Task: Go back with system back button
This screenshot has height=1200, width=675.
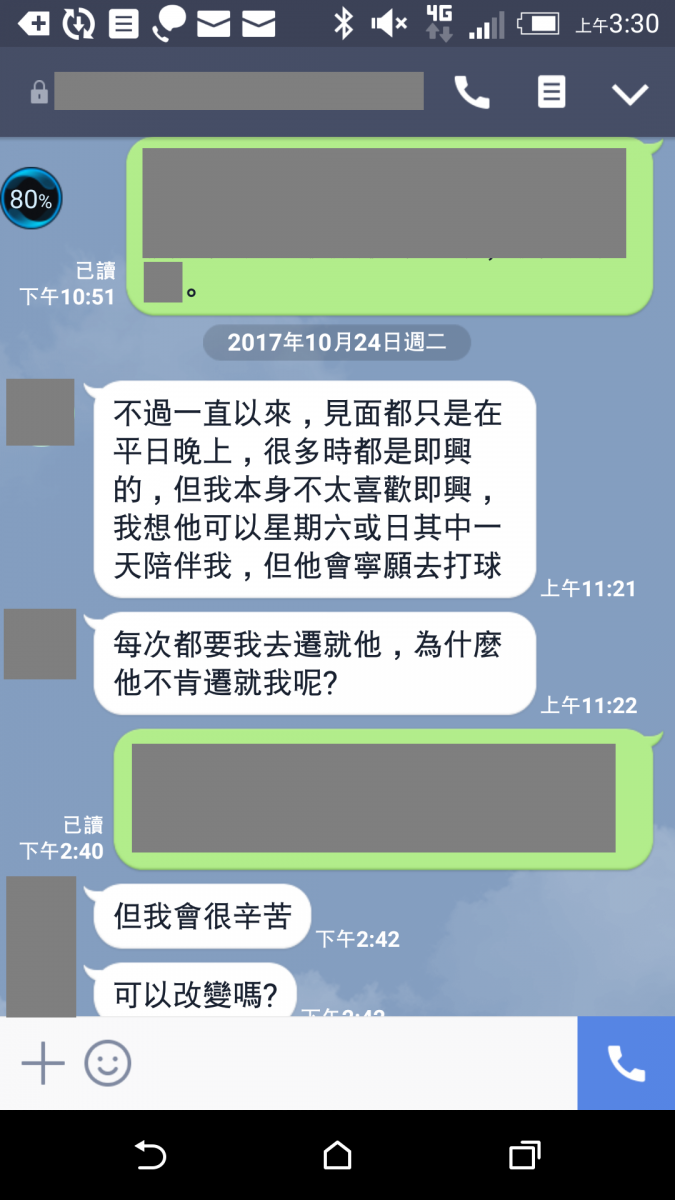Action: [x=150, y=1156]
